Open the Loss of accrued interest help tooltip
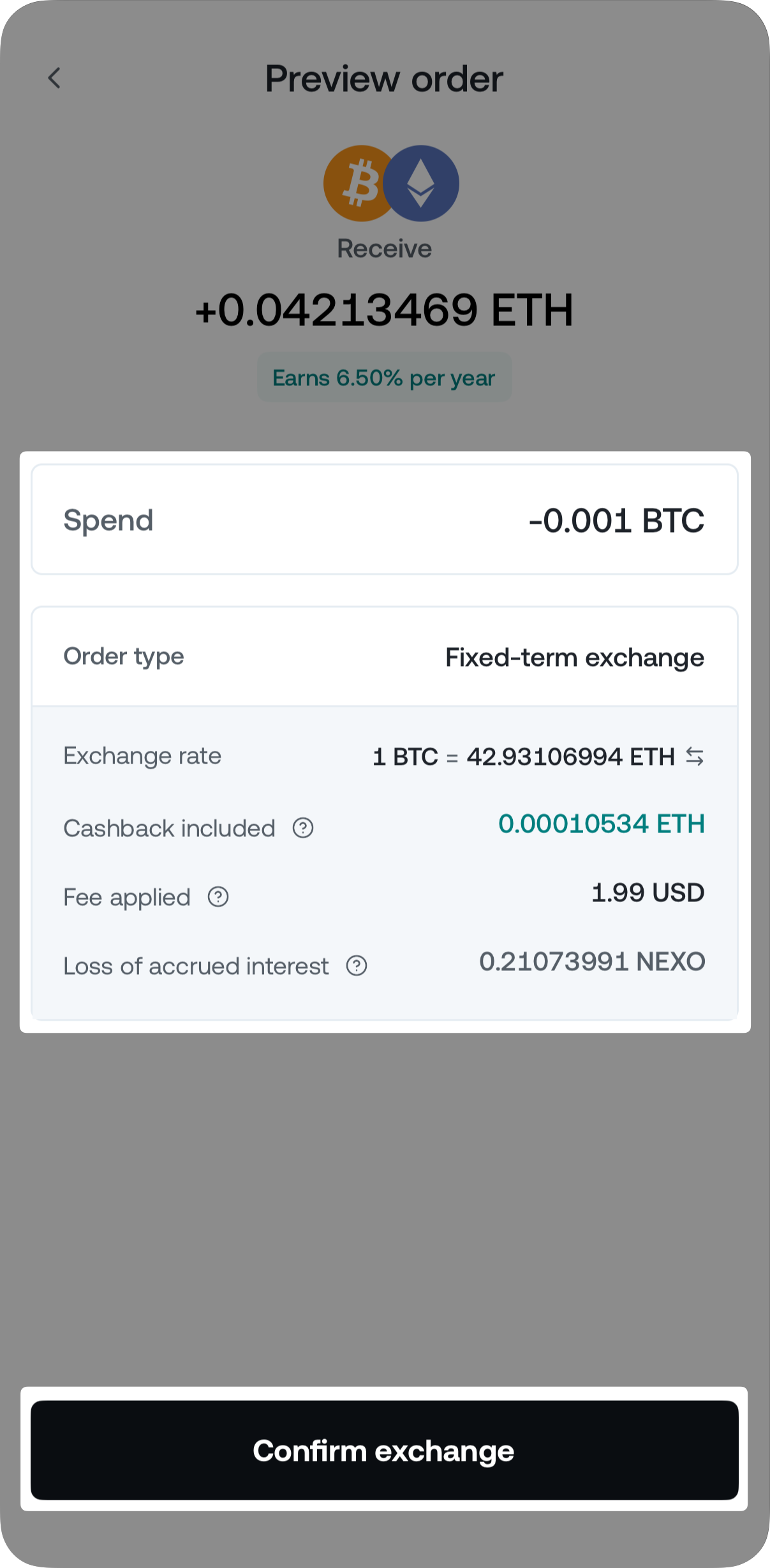770x1568 pixels. [x=357, y=966]
